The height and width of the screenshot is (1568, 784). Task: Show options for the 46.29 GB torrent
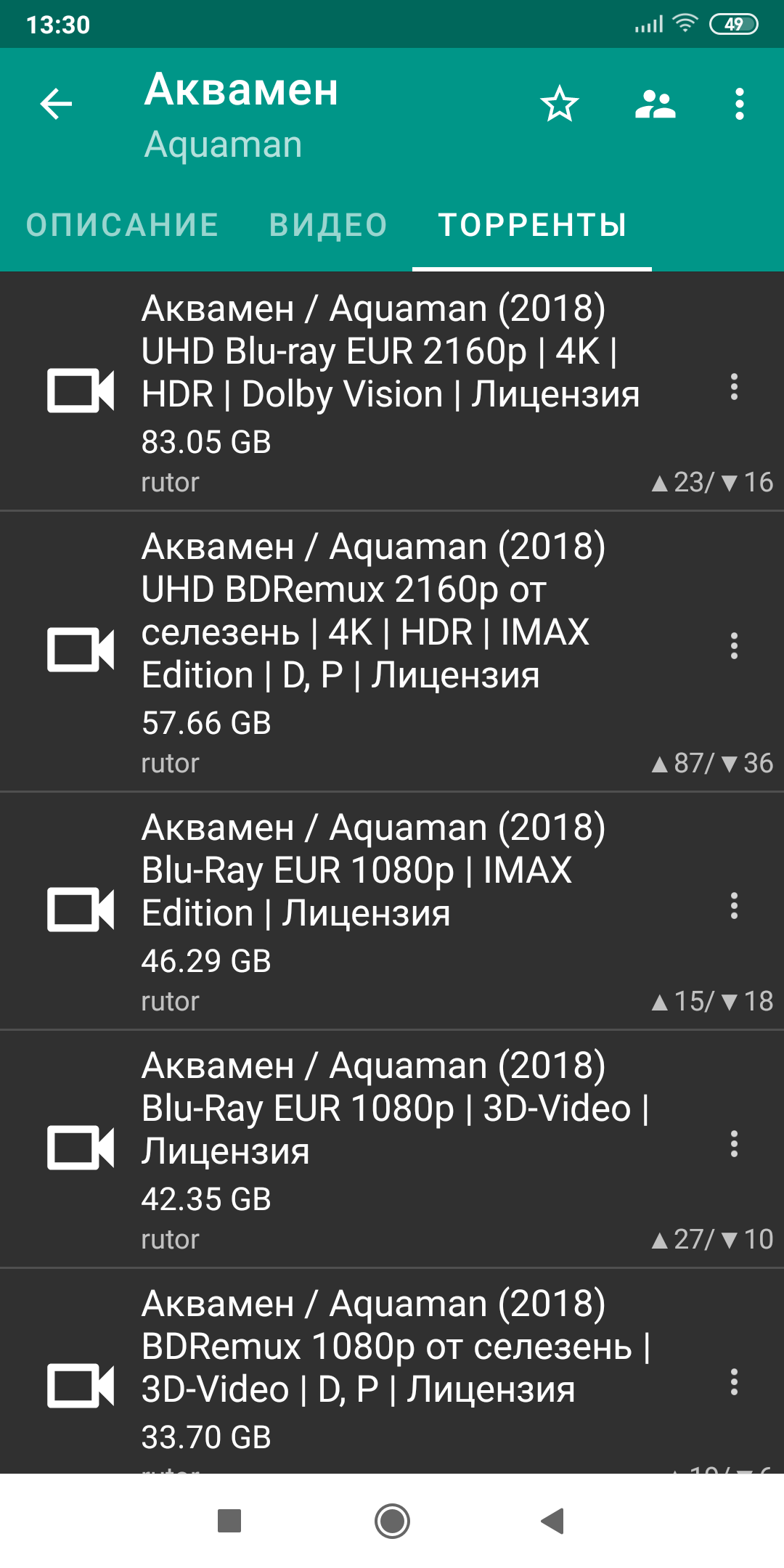734,906
